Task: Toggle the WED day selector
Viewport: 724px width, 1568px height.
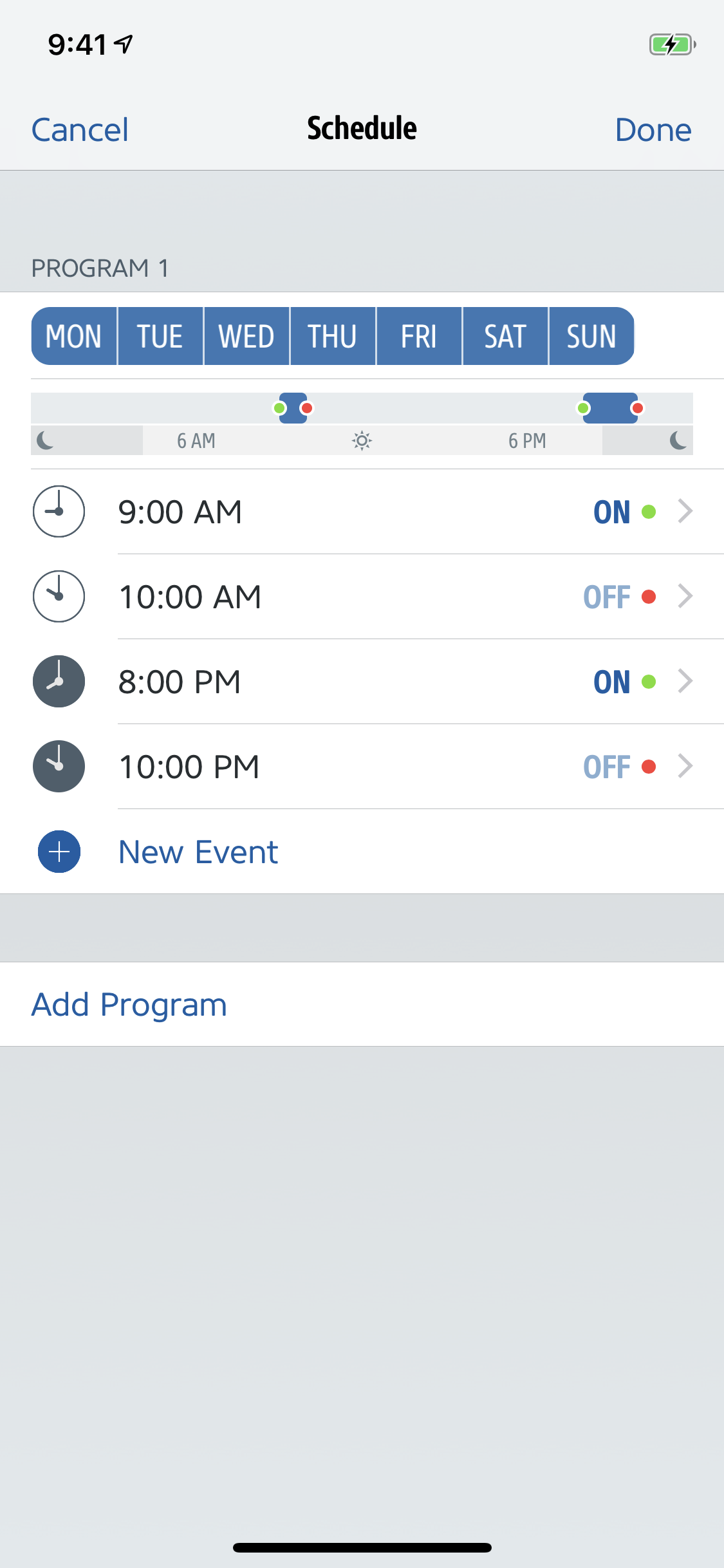Action: pos(246,336)
